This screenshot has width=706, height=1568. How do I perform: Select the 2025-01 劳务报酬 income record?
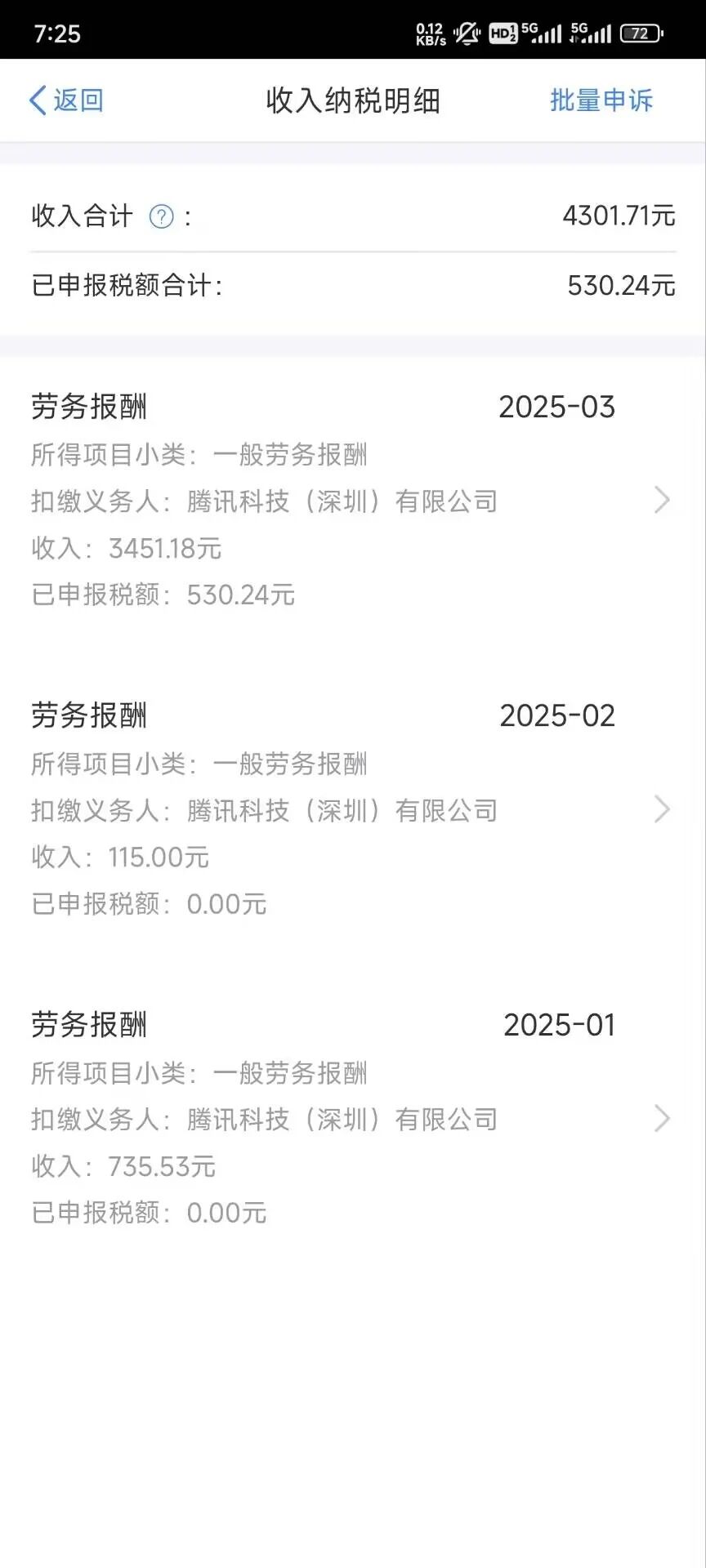tap(351, 1118)
